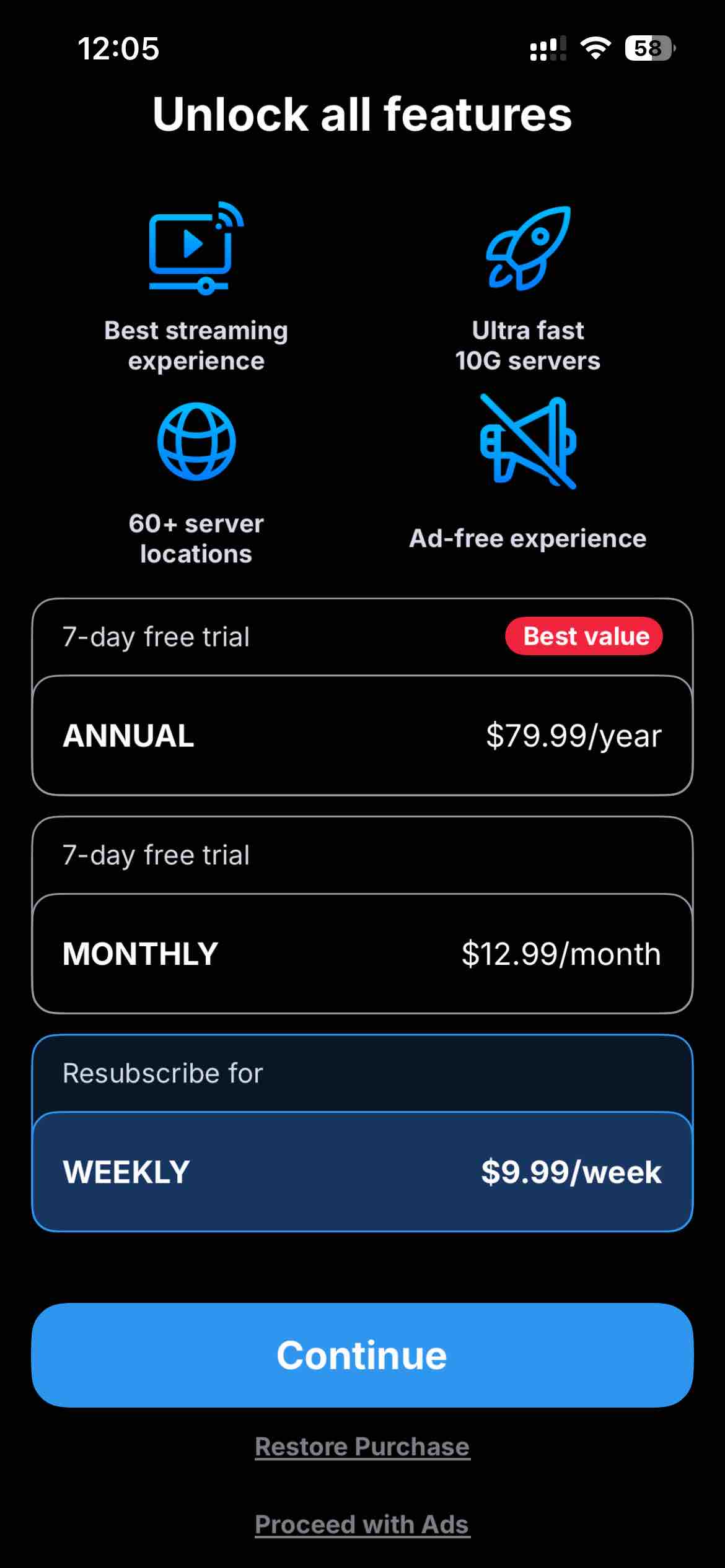Click the battery indicator showing 58
The width and height of the screenshot is (725, 1568).
[x=649, y=48]
